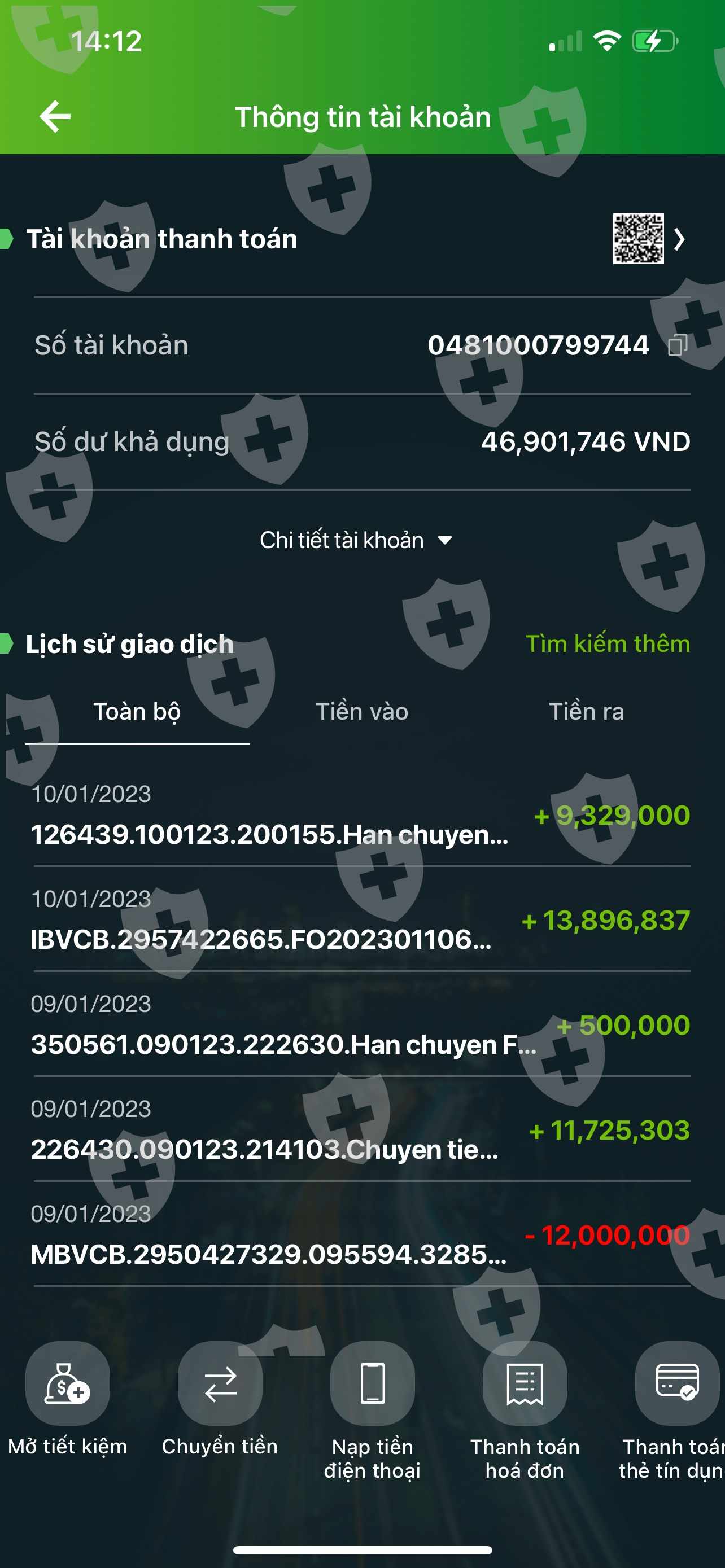Tap Mở tiết kiệm shortcut

(68, 1383)
